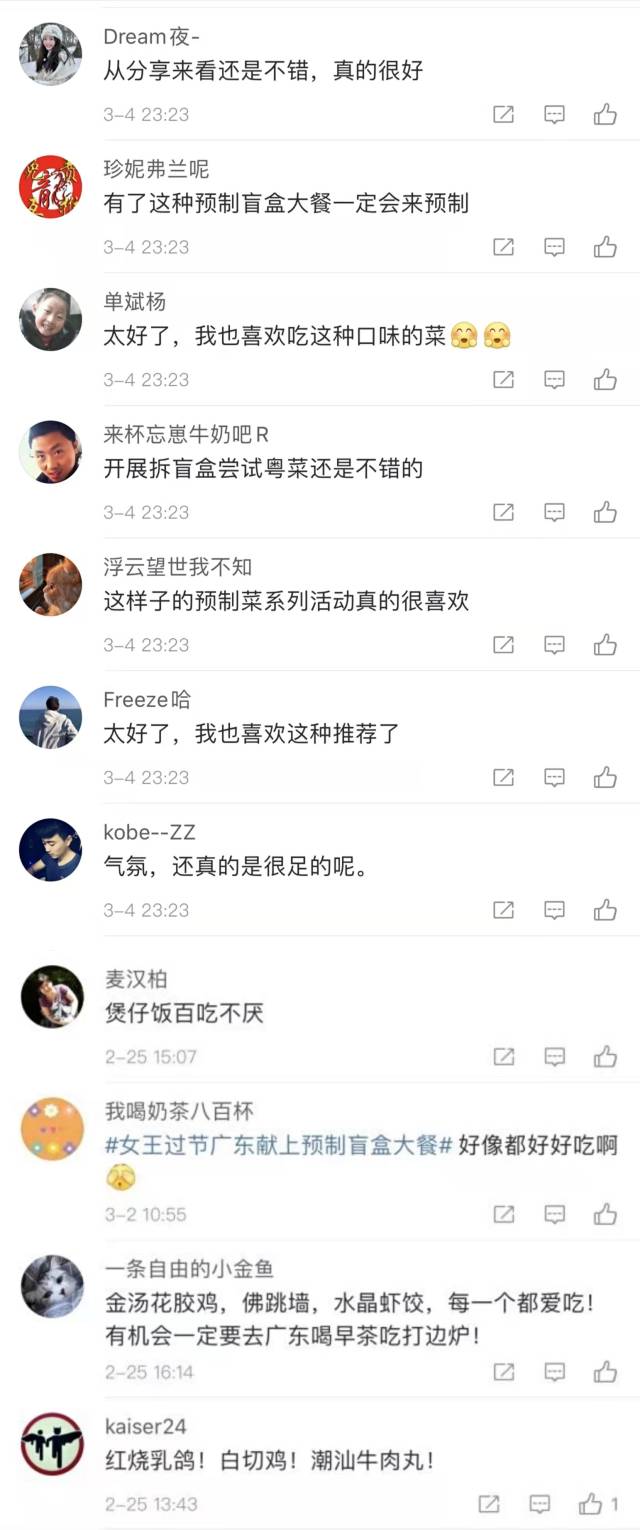Like 我喝奶茶八百杯's comment

pos(605,1215)
